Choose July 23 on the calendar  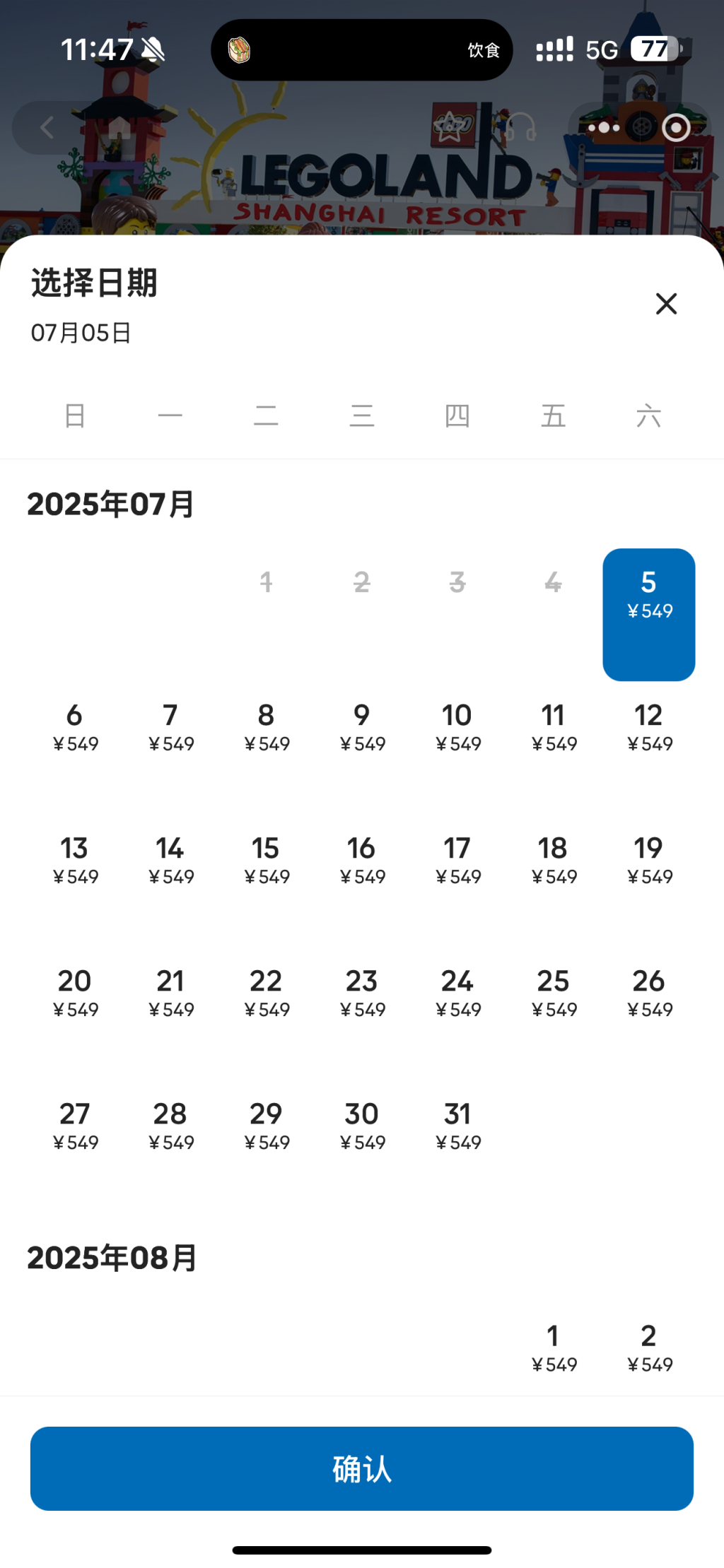[361, 993]
